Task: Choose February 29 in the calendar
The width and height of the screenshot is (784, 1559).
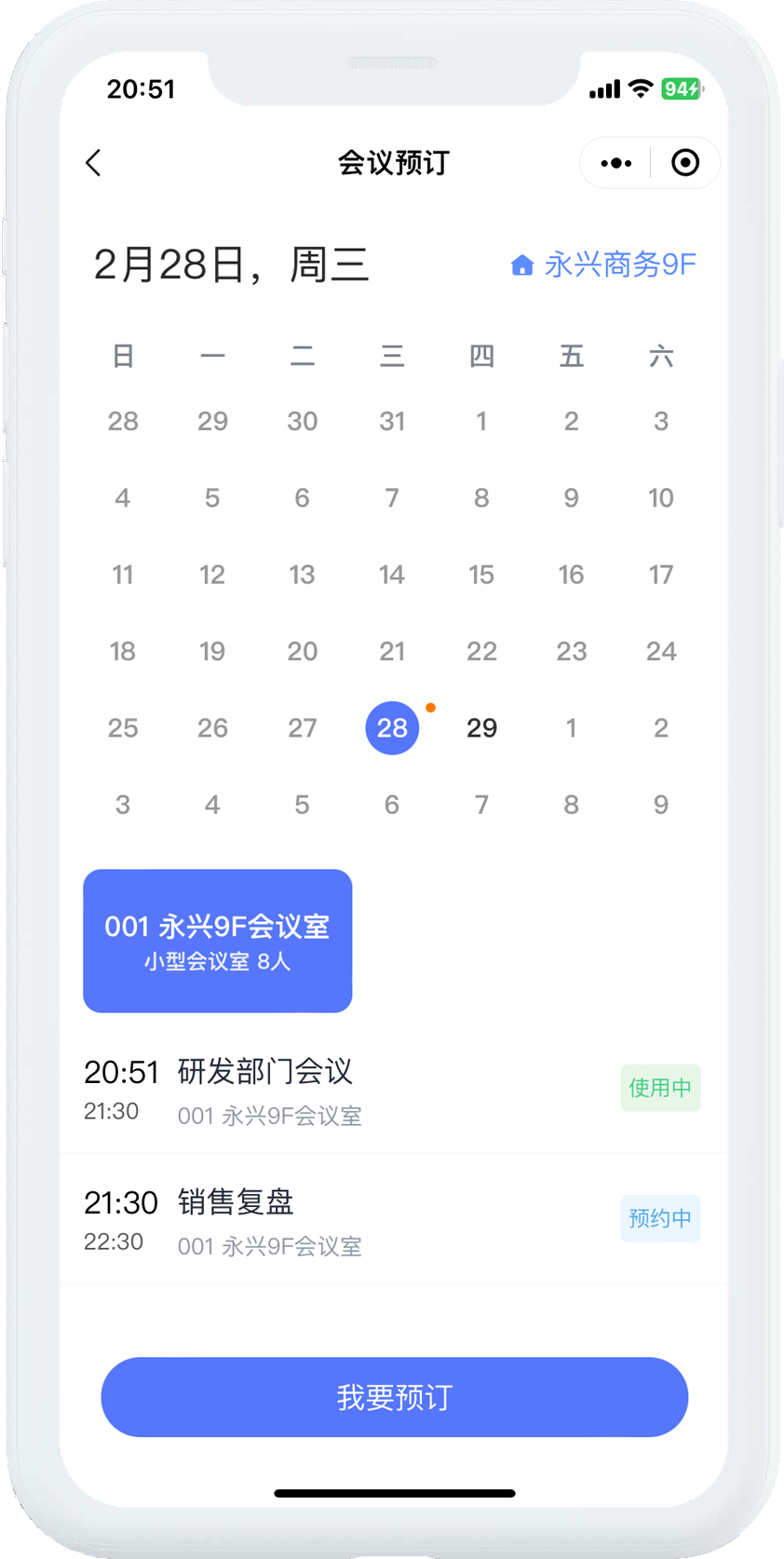Action: click(x=481, y=727)
